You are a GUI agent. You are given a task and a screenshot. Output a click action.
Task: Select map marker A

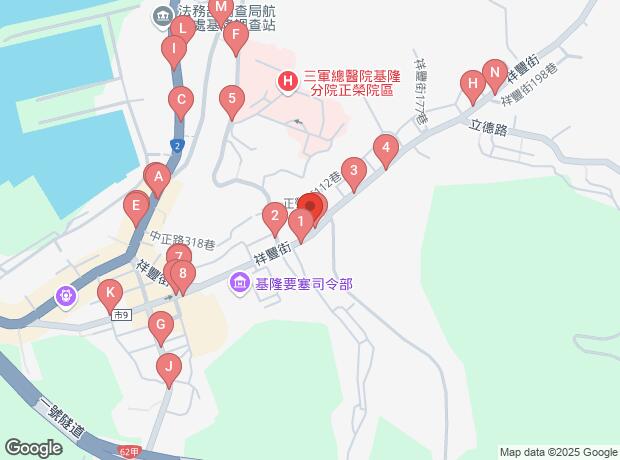(158, 177)
